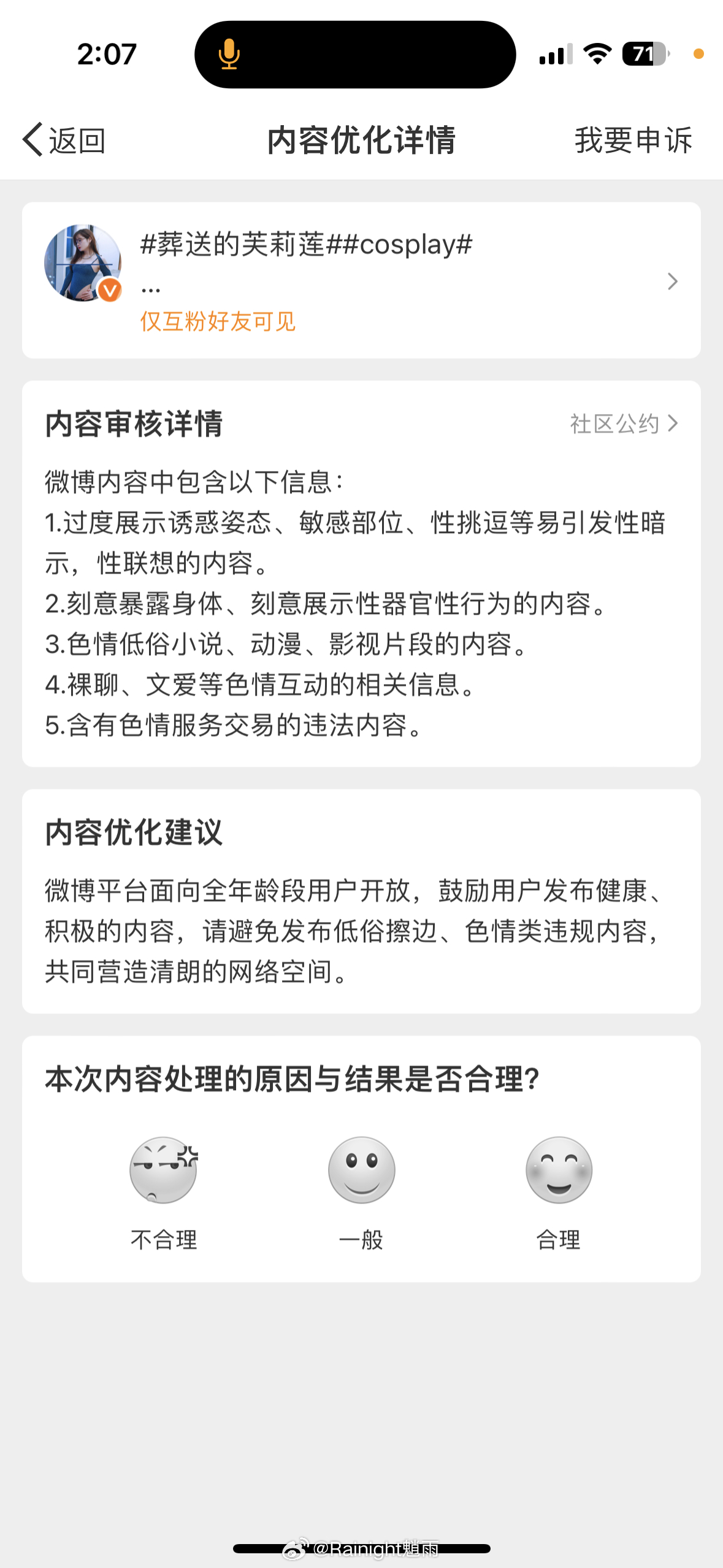Screen dimensions: 723x1568
Task: Open the 社区公约 community rules link
Action: pos(624,423)
